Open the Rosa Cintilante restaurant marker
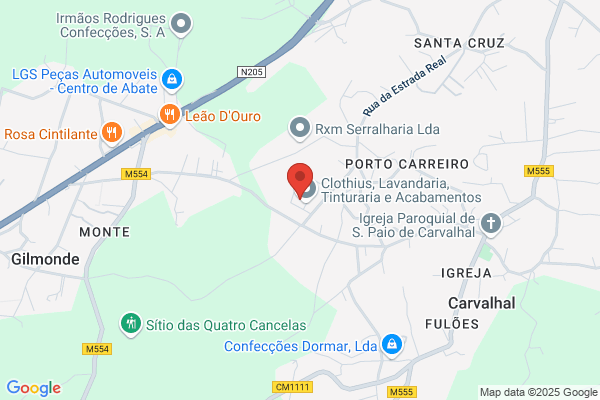Screen dimensions: 600x400 click(x=112, y=134)
